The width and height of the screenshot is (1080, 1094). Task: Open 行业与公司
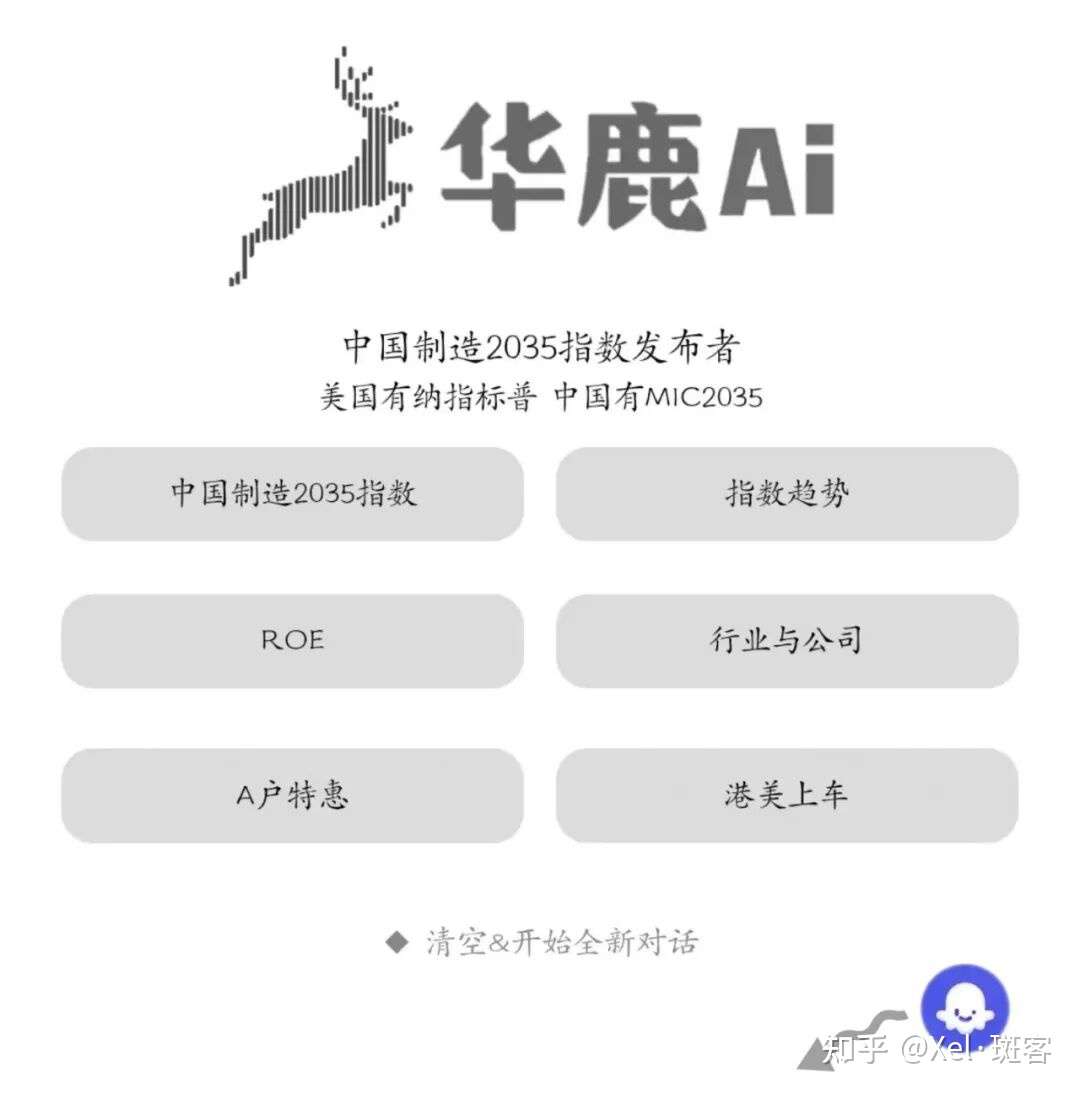click(787, 640)
